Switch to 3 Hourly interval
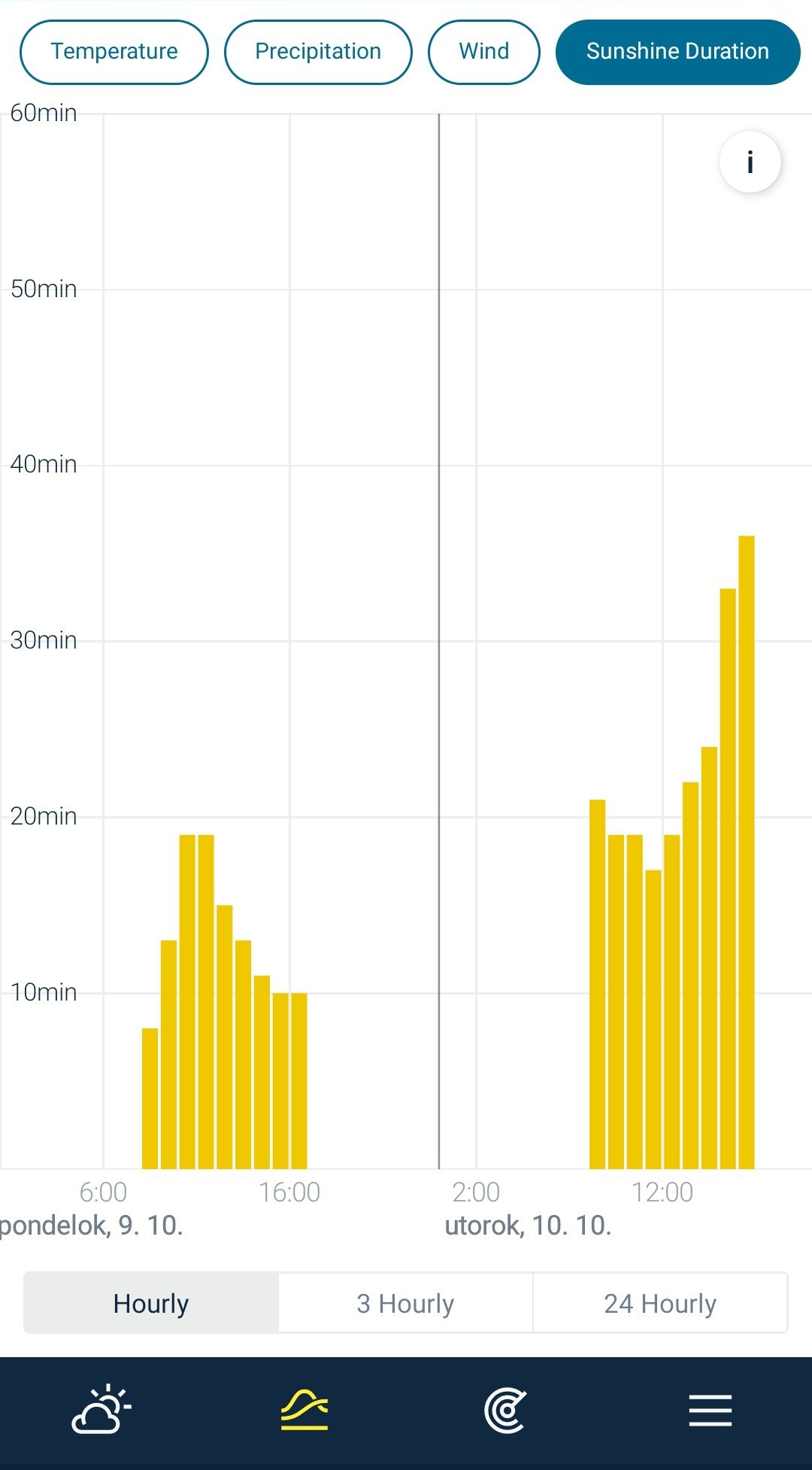 405,1303
